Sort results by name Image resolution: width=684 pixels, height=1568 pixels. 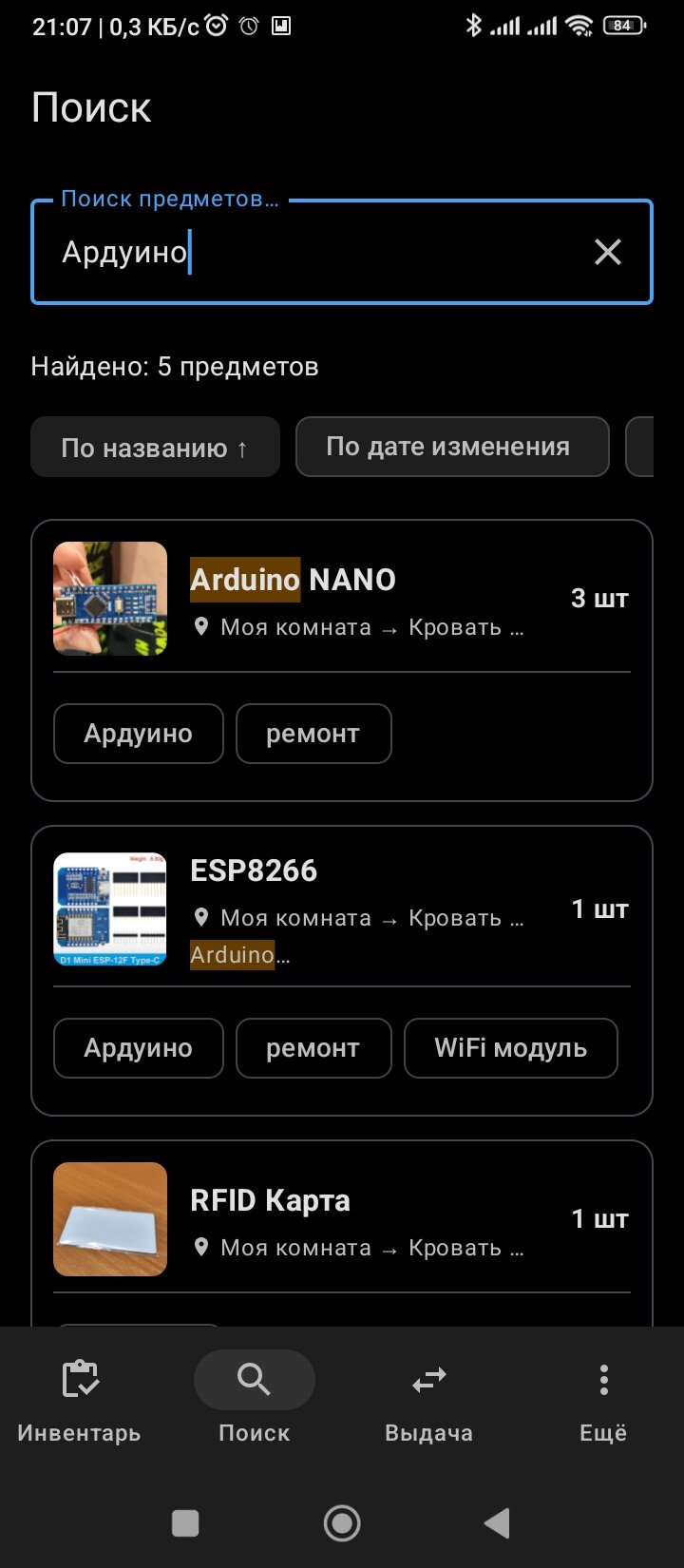pyautogui.click(x=155, y=448)
